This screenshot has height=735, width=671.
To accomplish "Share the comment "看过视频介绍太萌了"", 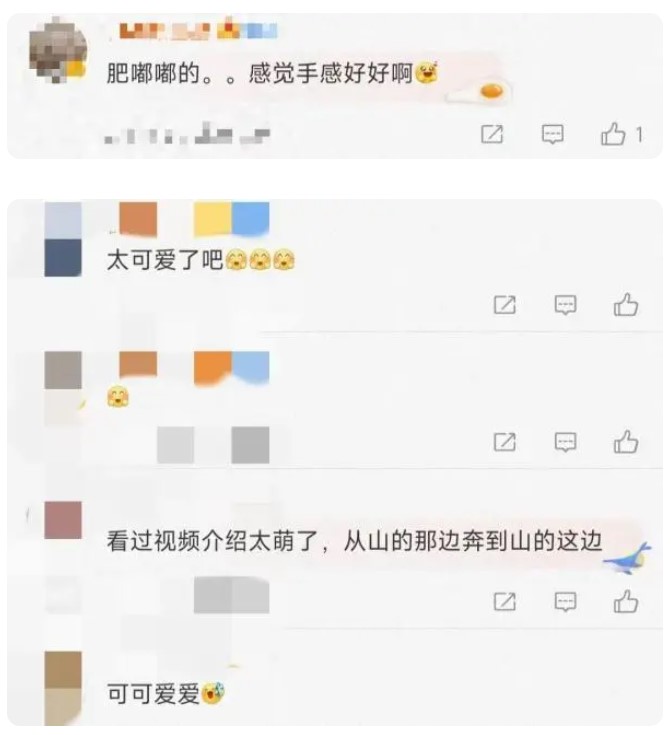I will (x=505, y=601).
